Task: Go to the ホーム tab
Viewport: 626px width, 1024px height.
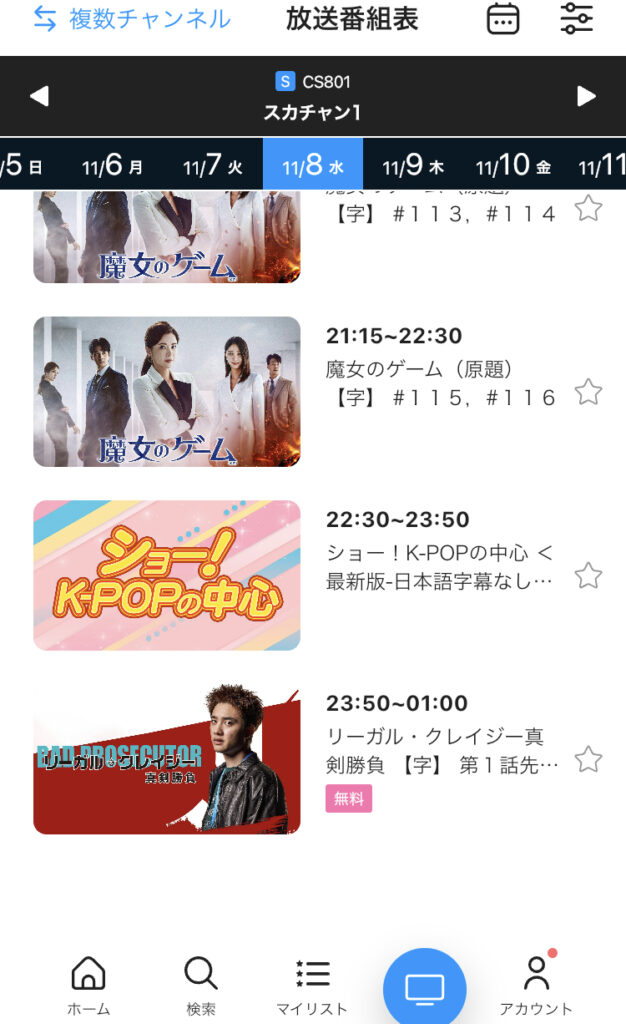Action: 89,985
